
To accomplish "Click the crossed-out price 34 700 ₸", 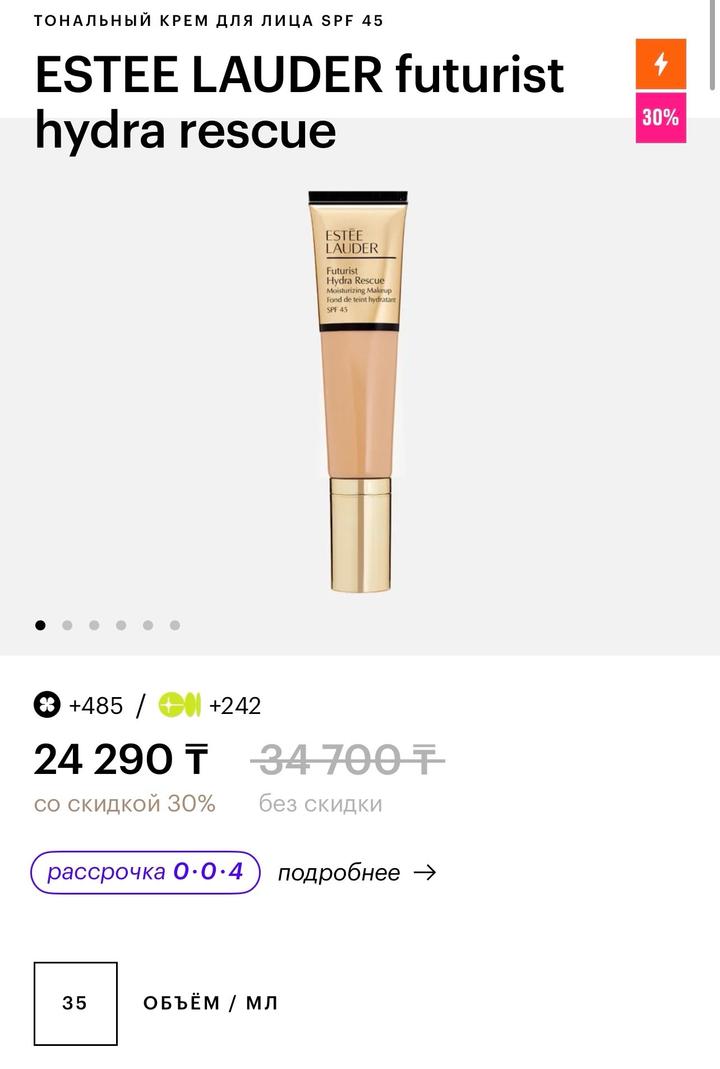I will 347,760.
